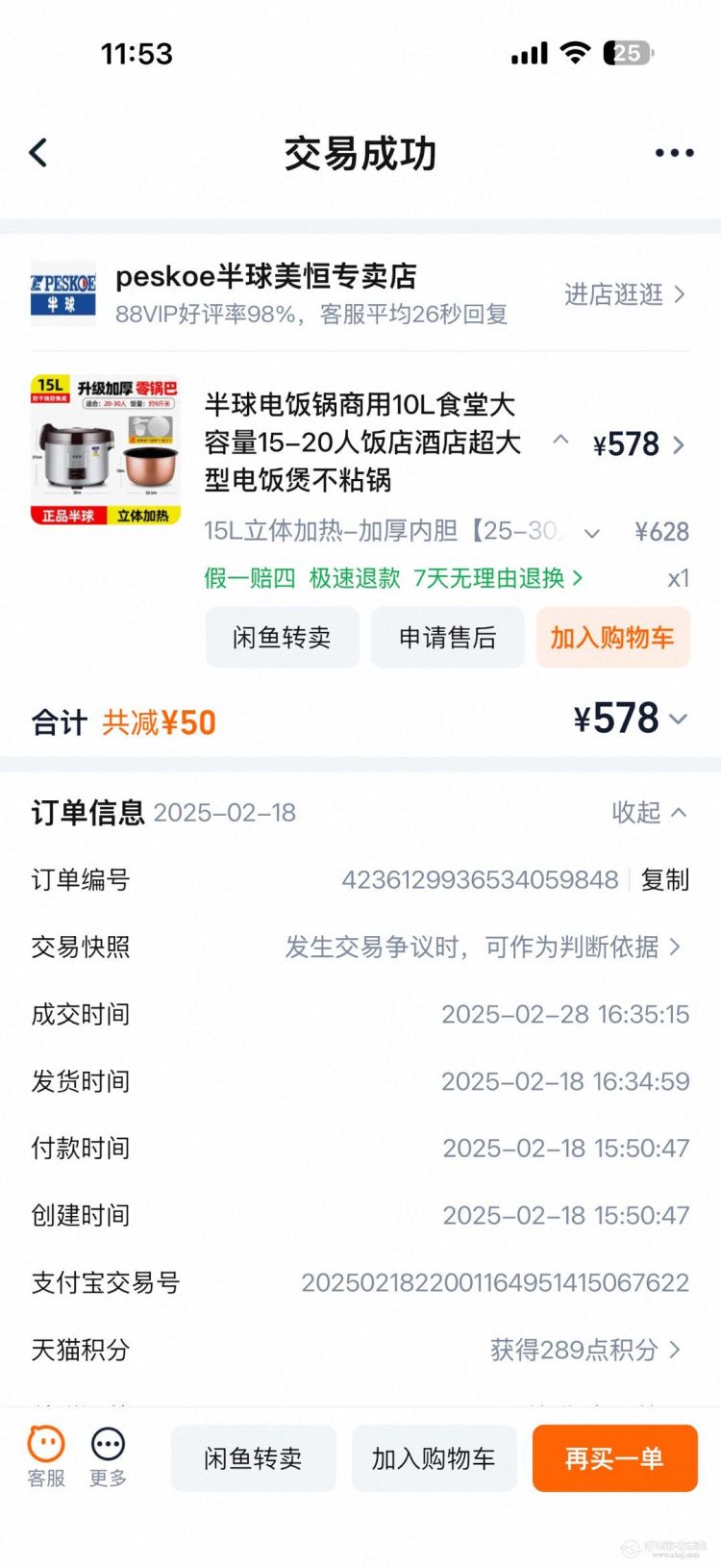Contact 客服 customer service
721x1568 pixels.
[46, 1456]
